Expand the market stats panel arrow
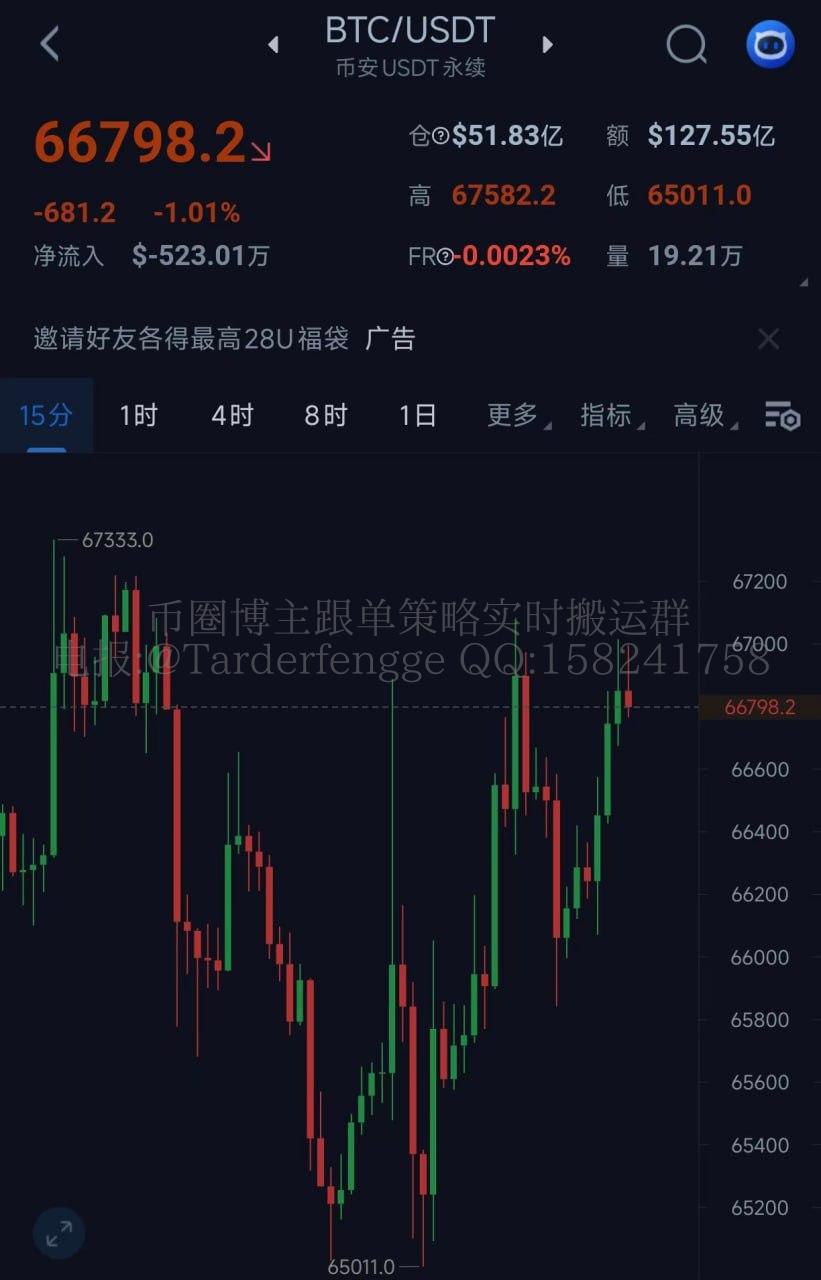The image size is (821, 1280). click(x=802, y=284)
